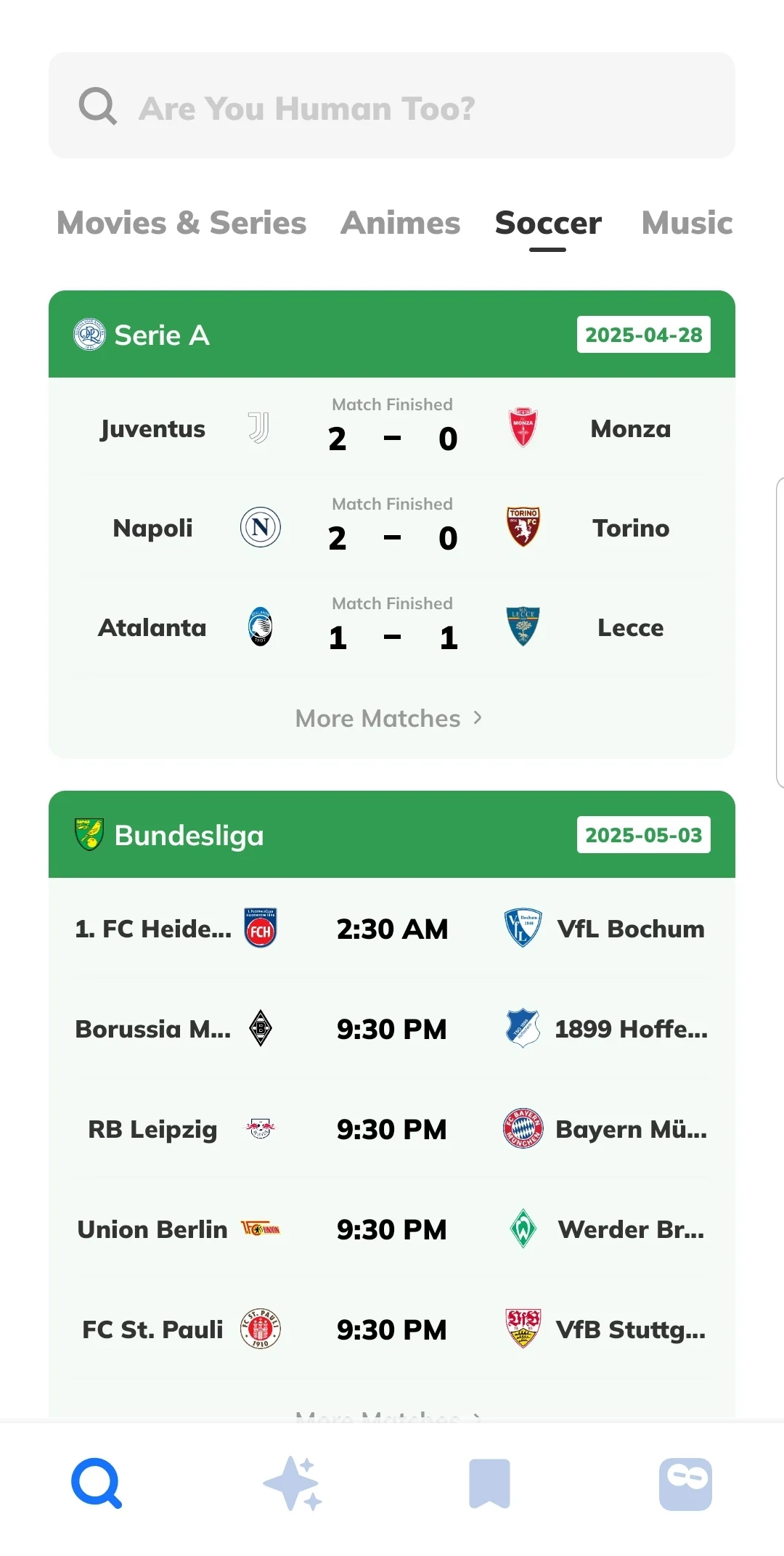View the RB Leipzig vs Bayern fixture
The width and height of the screenshot is (784, 1556).
[x=392, y=1129]
